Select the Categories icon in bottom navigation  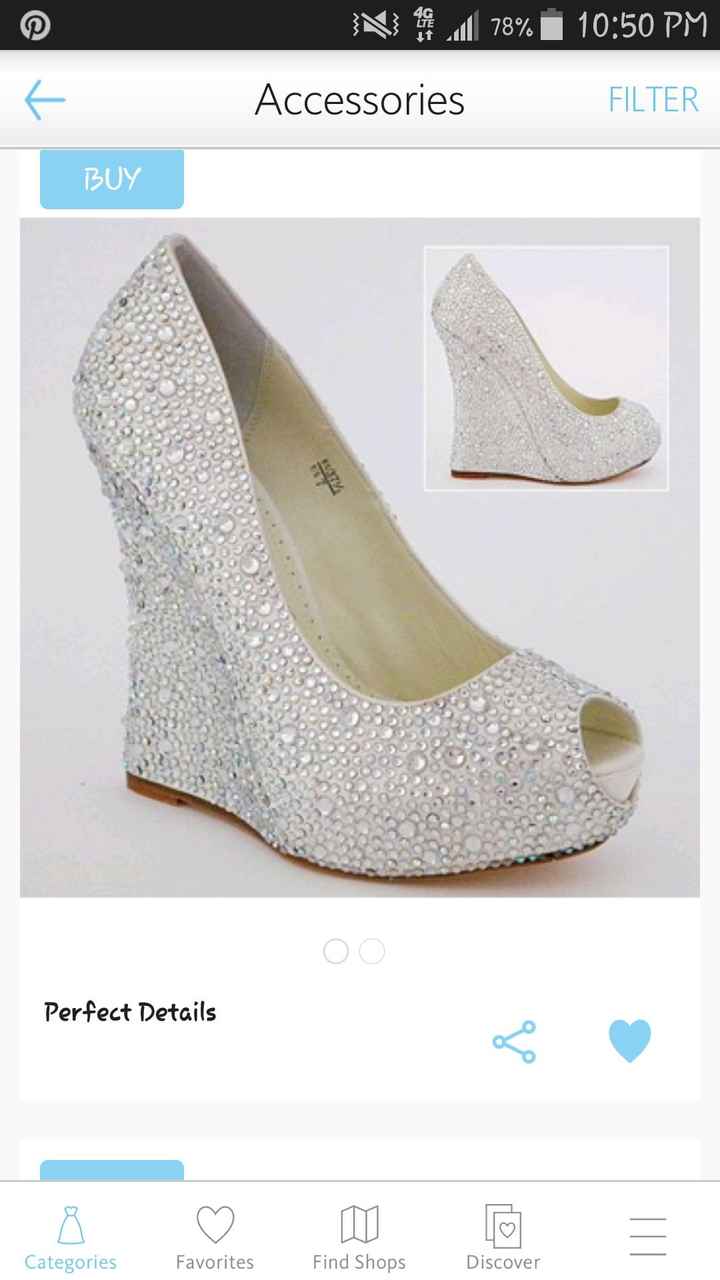click(x=70, y=1232)
